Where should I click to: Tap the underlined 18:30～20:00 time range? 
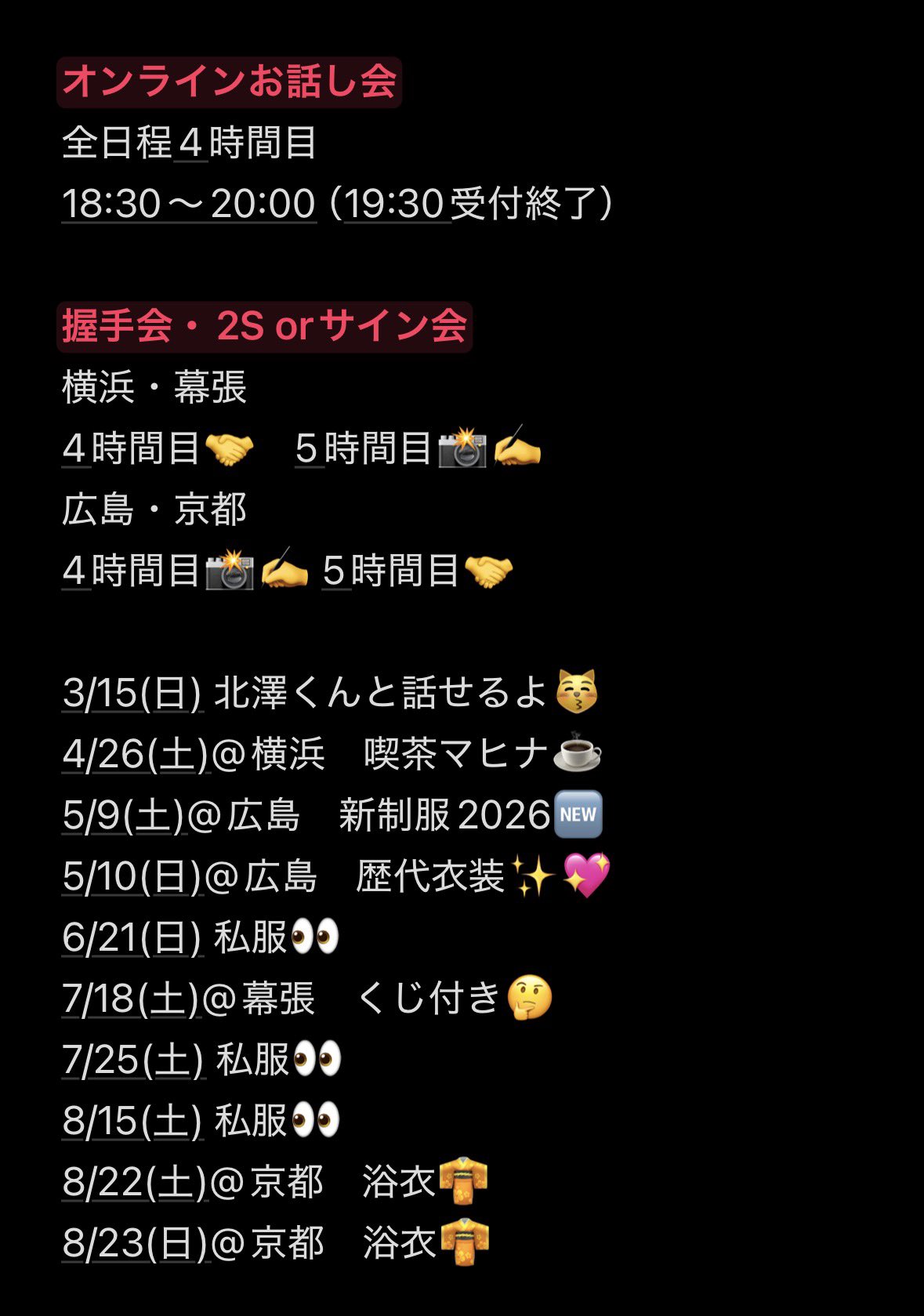[189, 204]
